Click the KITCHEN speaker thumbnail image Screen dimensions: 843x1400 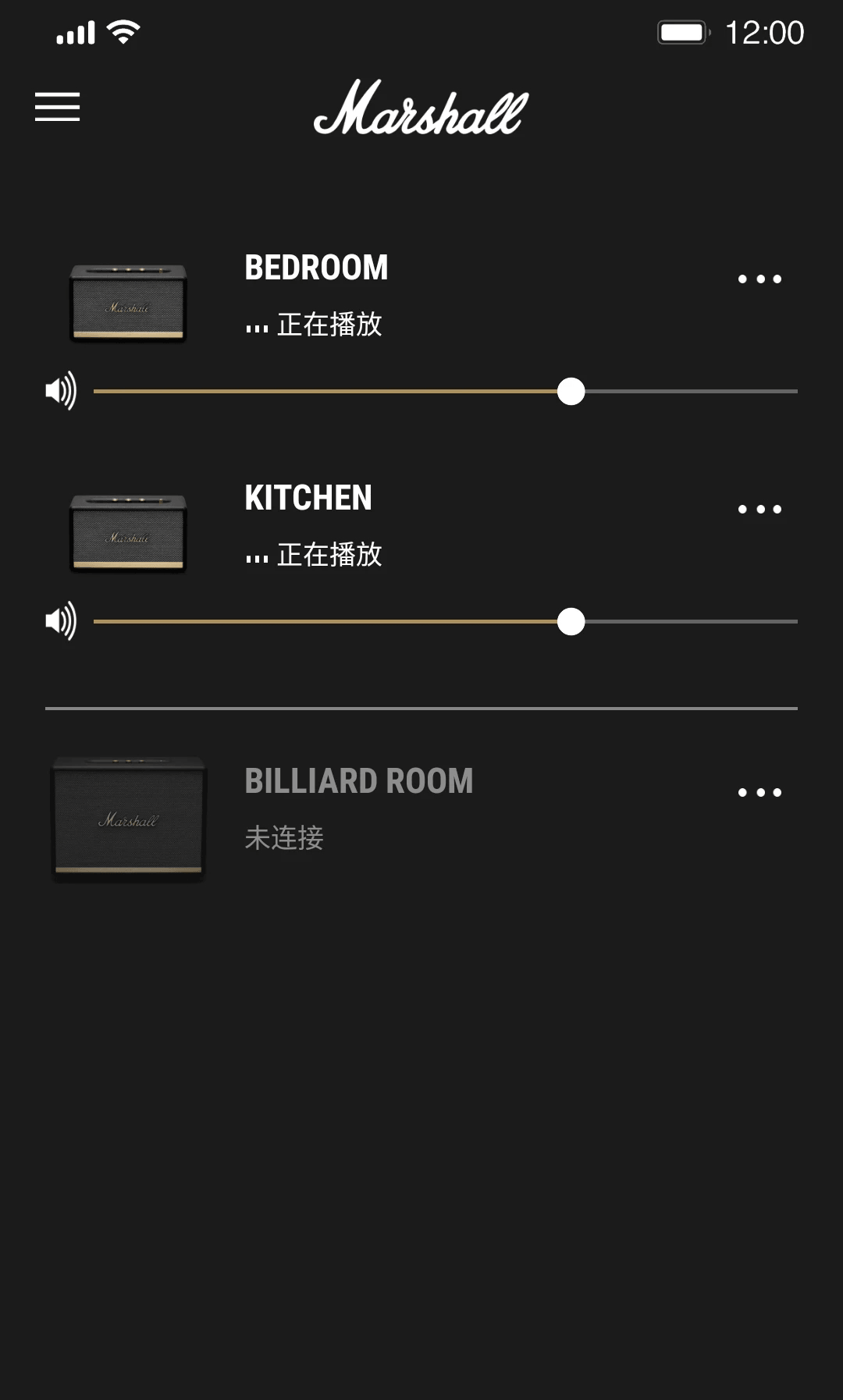[127, 531]
